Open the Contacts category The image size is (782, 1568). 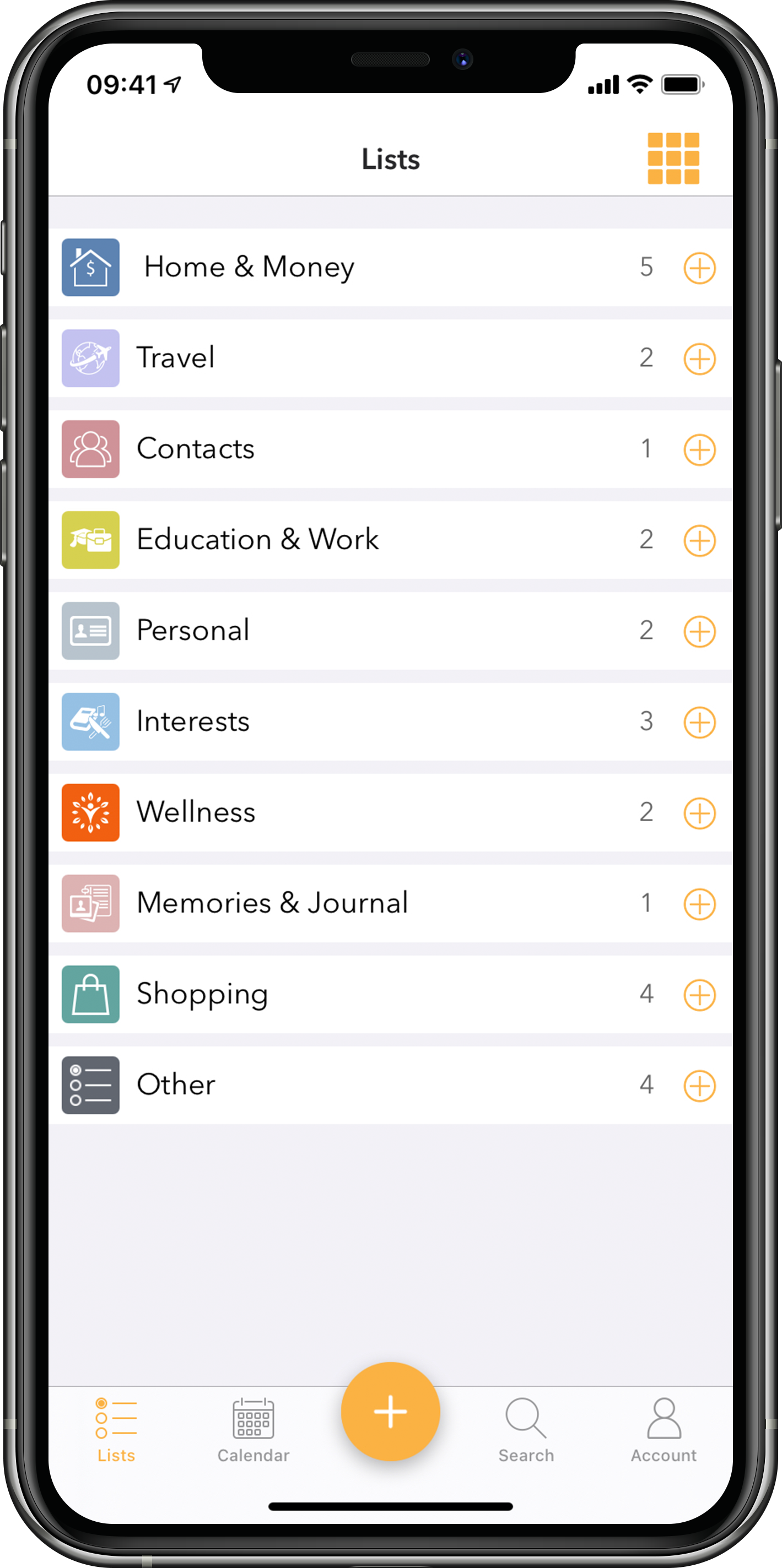pyautogui.click(x=390, y=449)
